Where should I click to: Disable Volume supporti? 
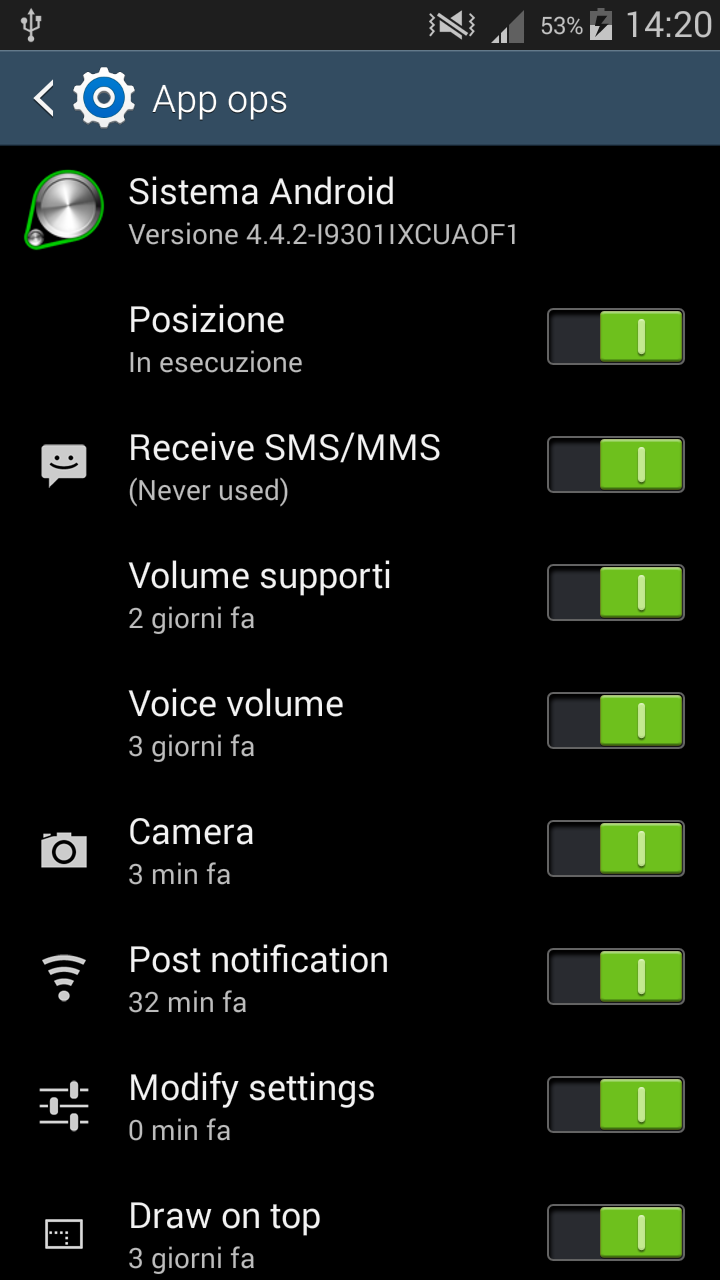(615, 592)
